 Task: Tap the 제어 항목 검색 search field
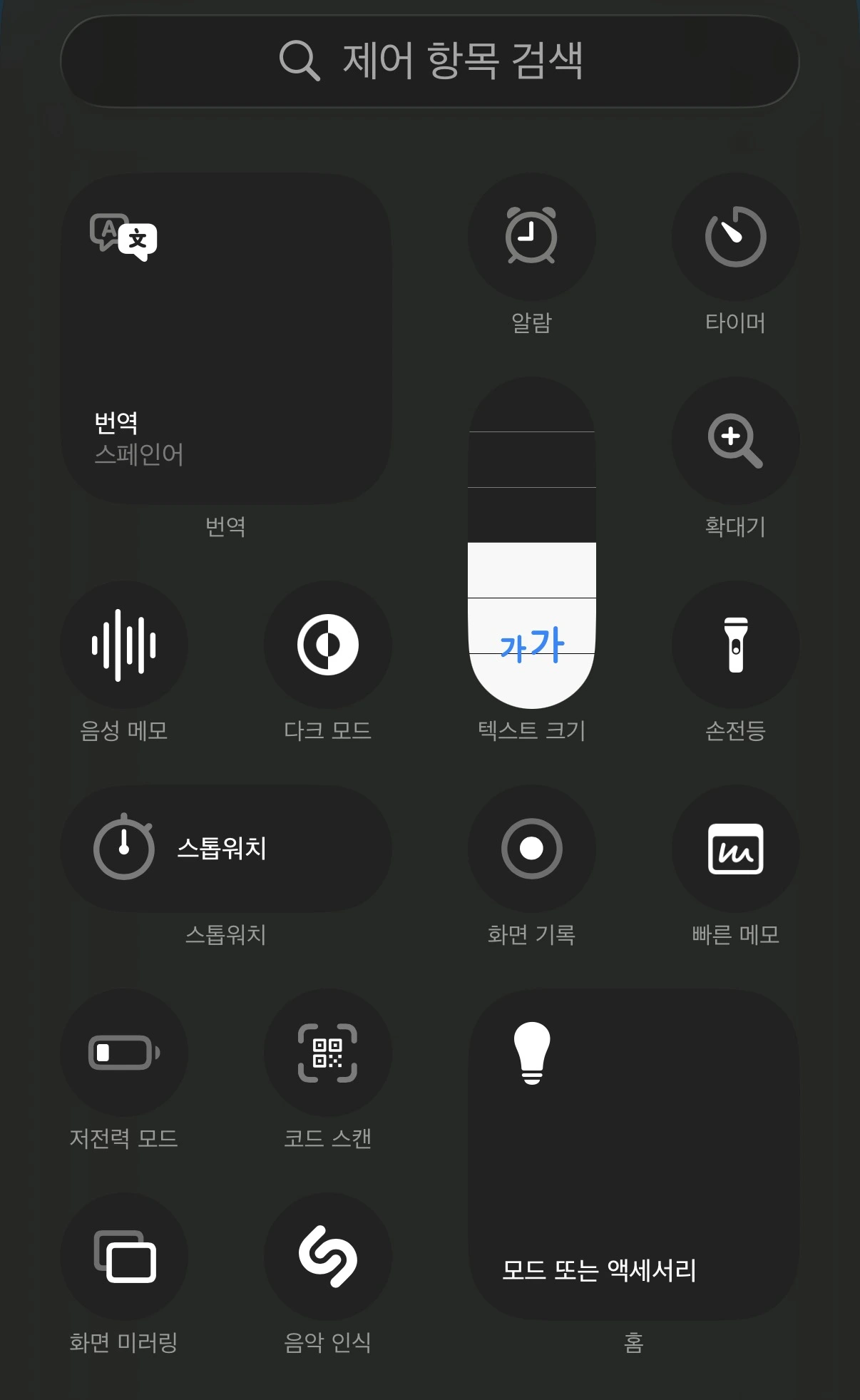point(430,61)
